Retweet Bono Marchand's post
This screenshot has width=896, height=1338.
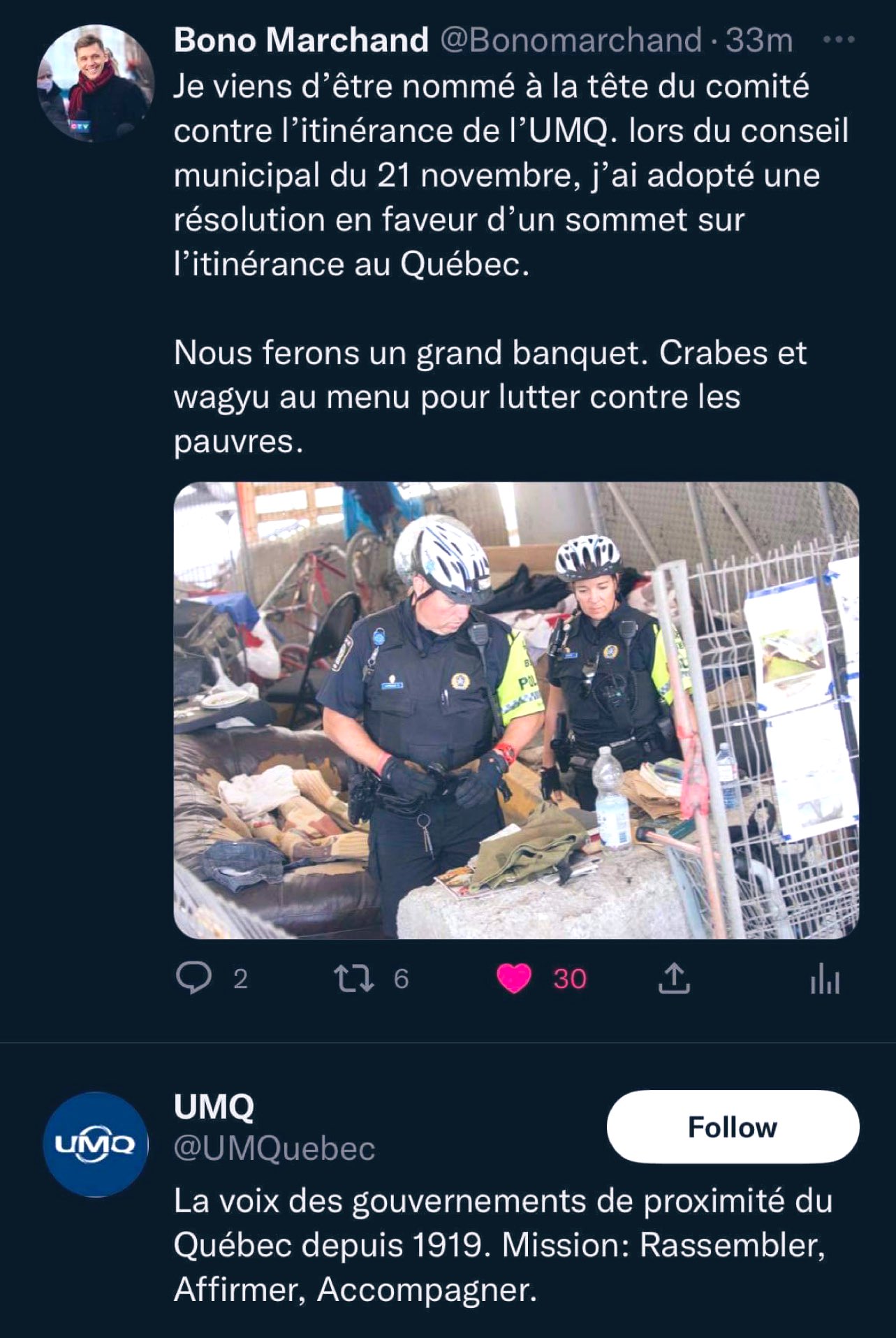(355, 977)
